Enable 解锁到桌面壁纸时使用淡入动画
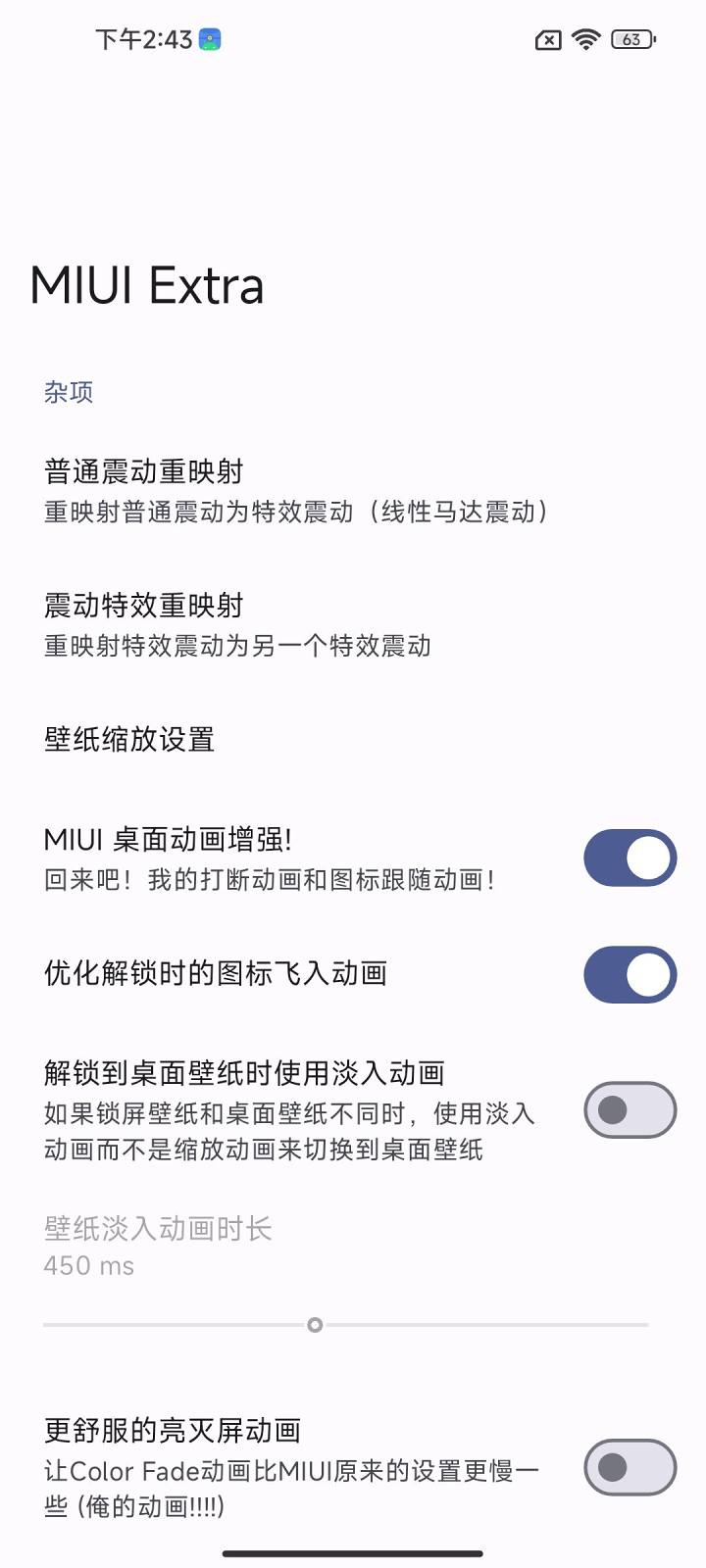Viewport: 706px width, 1568px height. [629, 1111]
